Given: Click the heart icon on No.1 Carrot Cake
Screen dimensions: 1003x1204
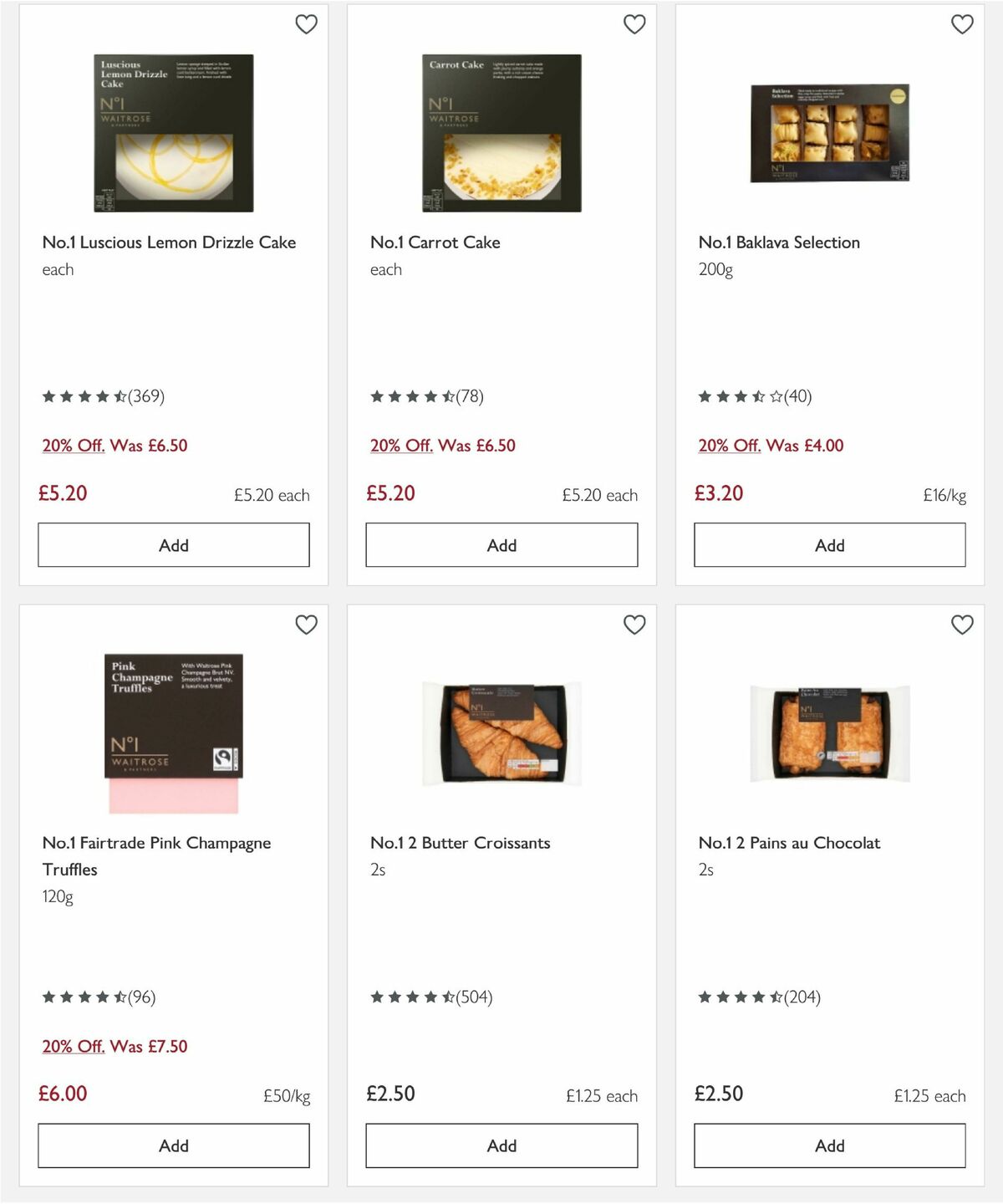Looking at the screenshot, I should (x=634, y=24).
